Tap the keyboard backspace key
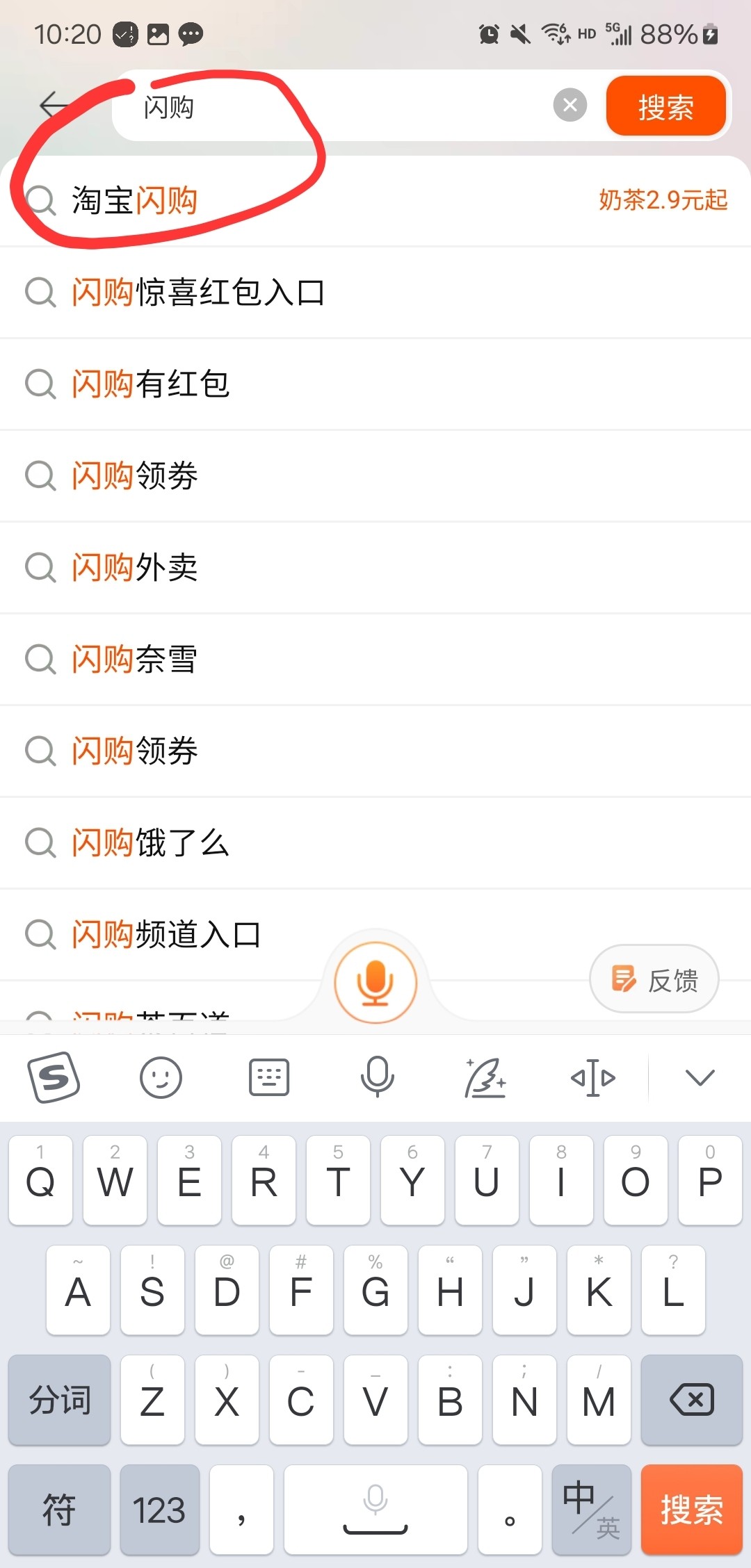The width and height of the screenshot is (751, 1568). [x=692, y=1400]
